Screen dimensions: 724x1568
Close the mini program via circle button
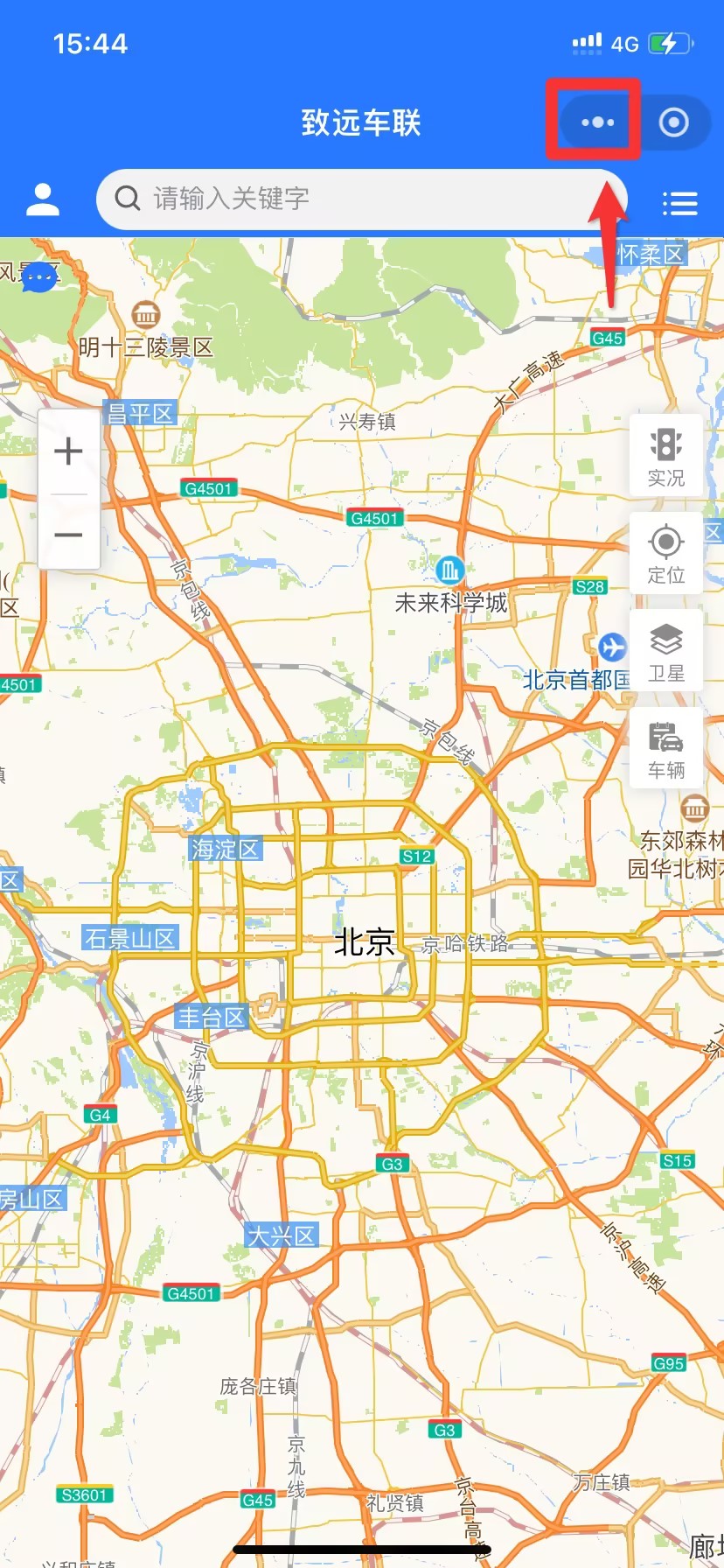(673, 122)
